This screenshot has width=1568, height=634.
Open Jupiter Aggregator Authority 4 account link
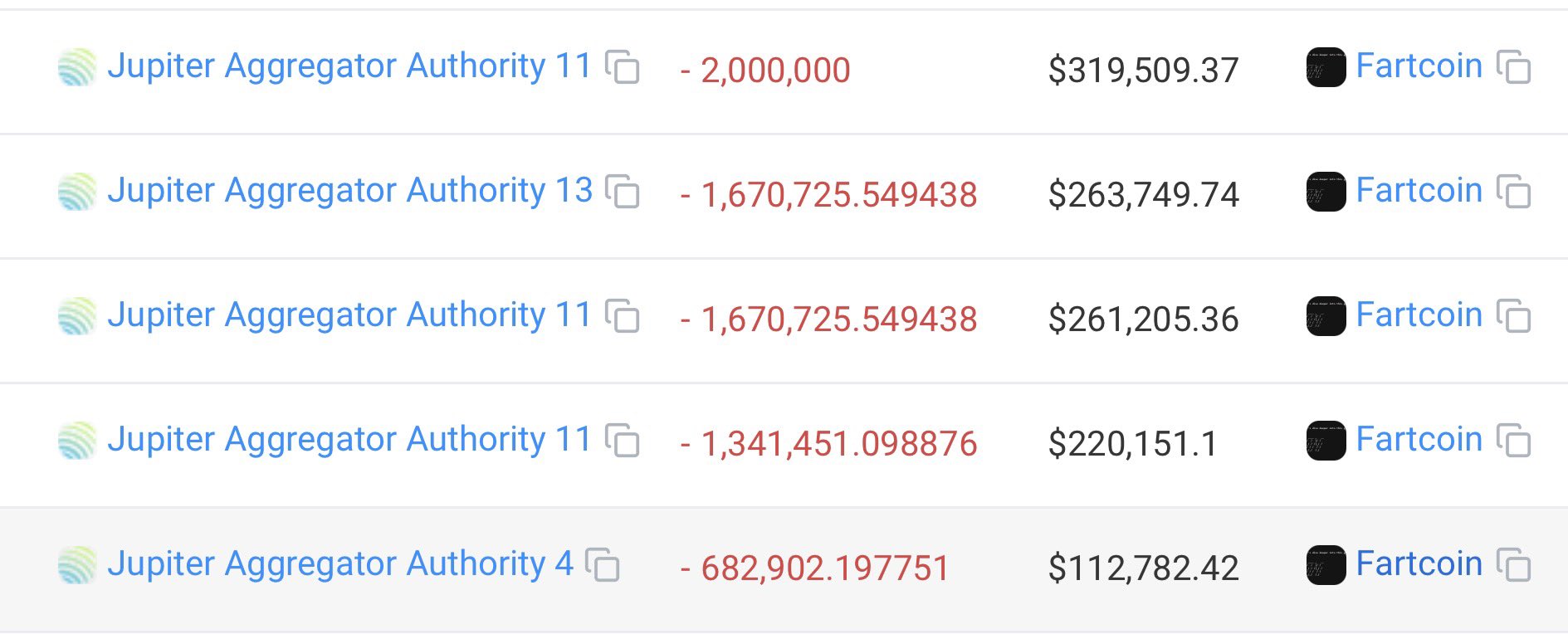[x=339, y=564]
